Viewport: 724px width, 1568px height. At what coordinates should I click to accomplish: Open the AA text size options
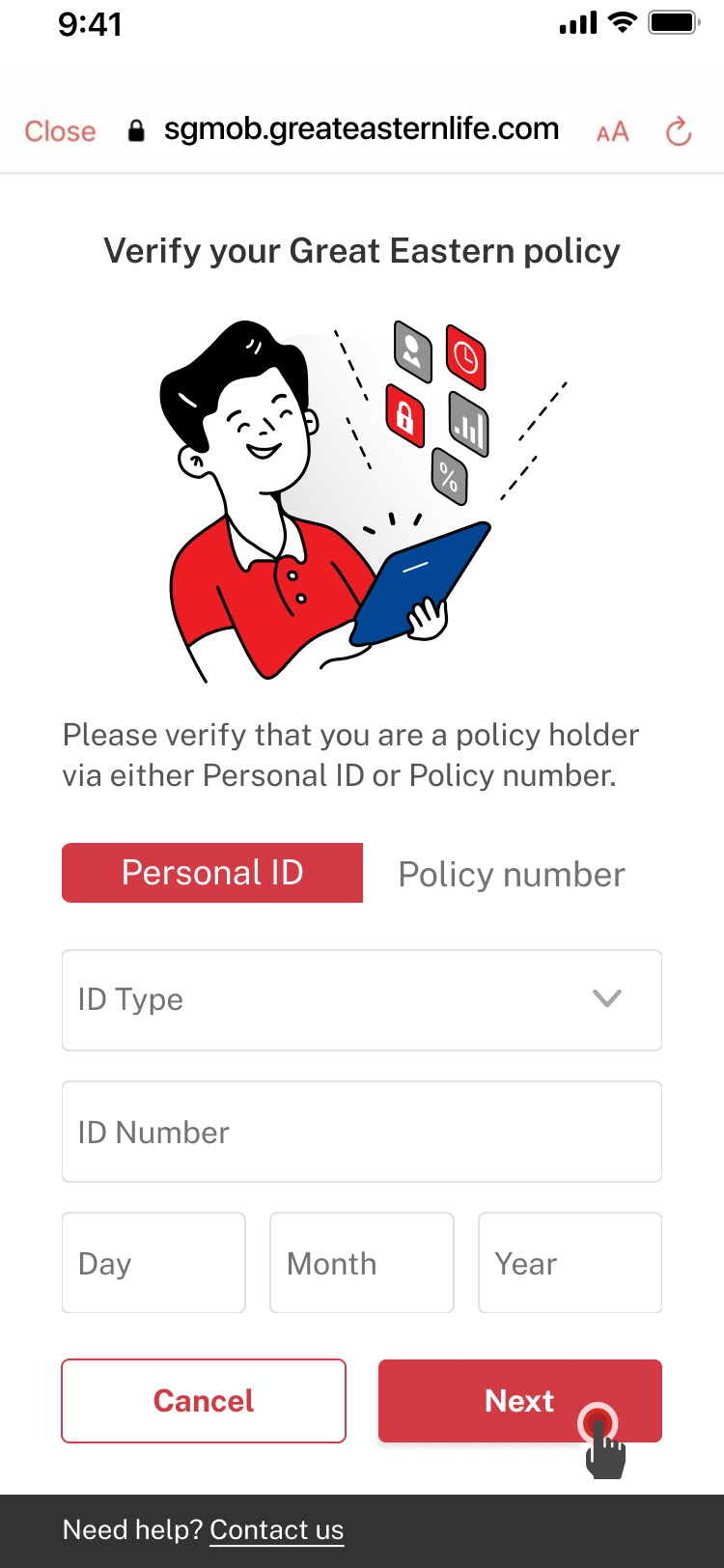point(612,132)
